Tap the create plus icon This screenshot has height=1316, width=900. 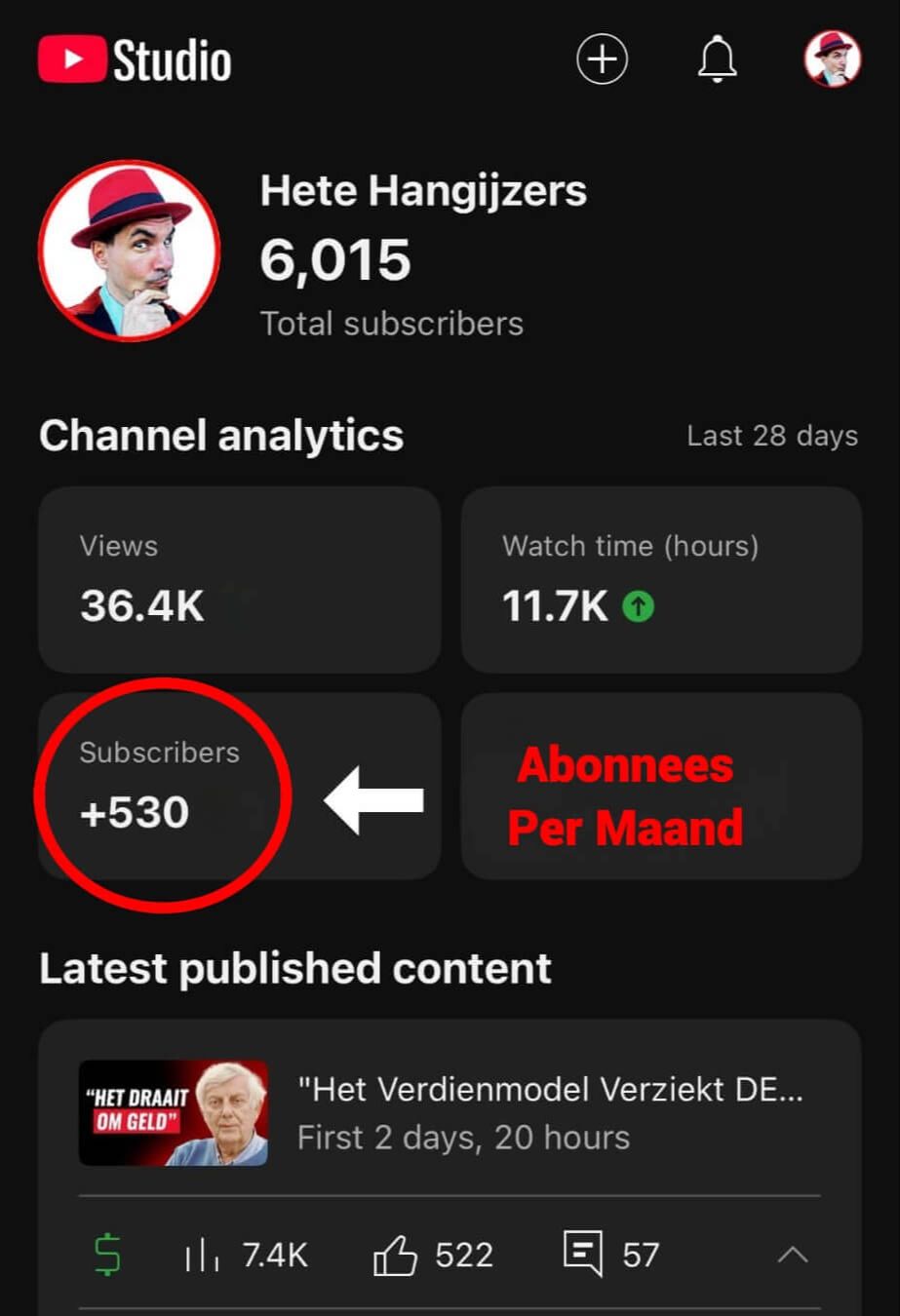click(x=602, y=59)
